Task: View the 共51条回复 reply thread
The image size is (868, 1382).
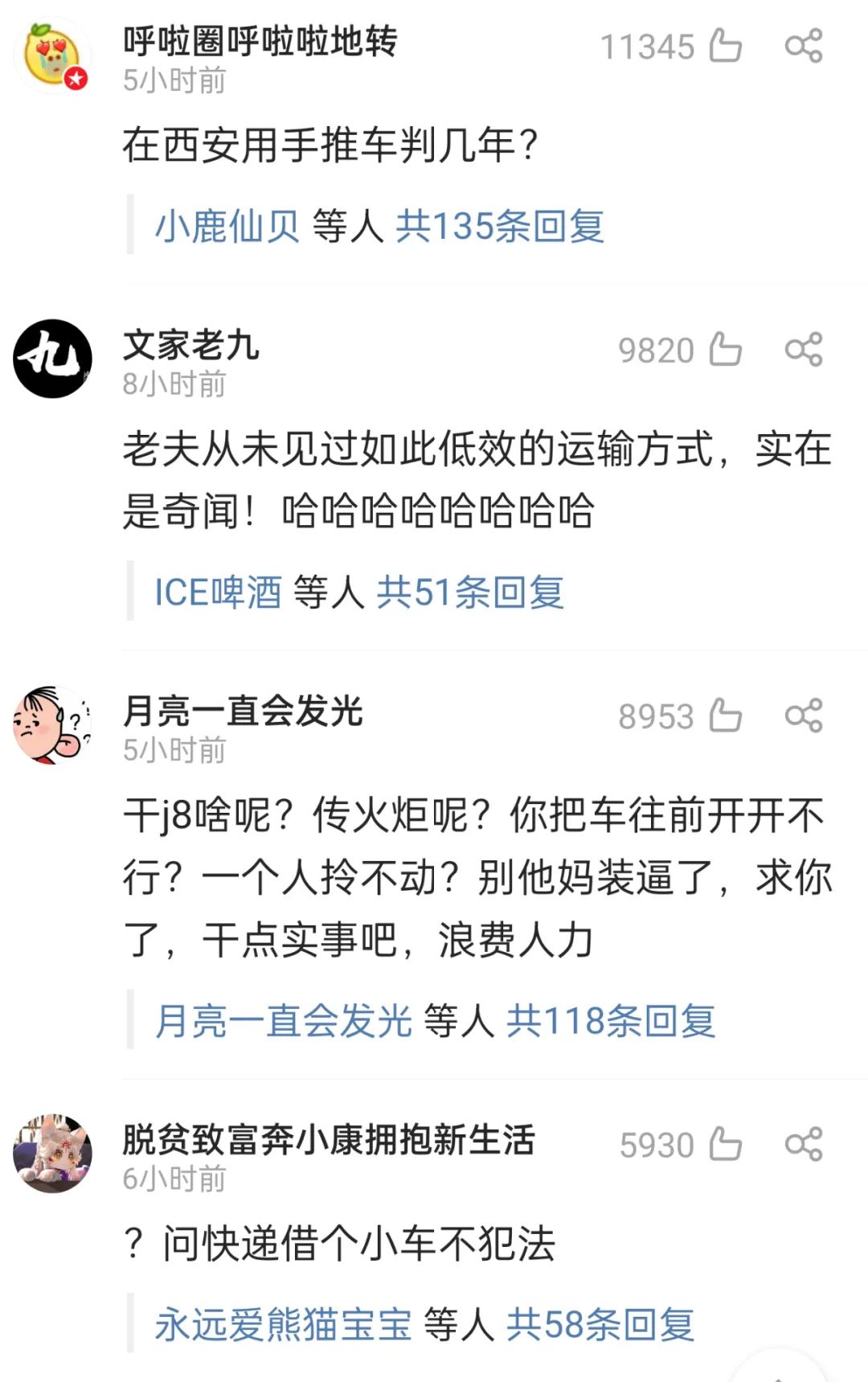Action: click(470, 593)
